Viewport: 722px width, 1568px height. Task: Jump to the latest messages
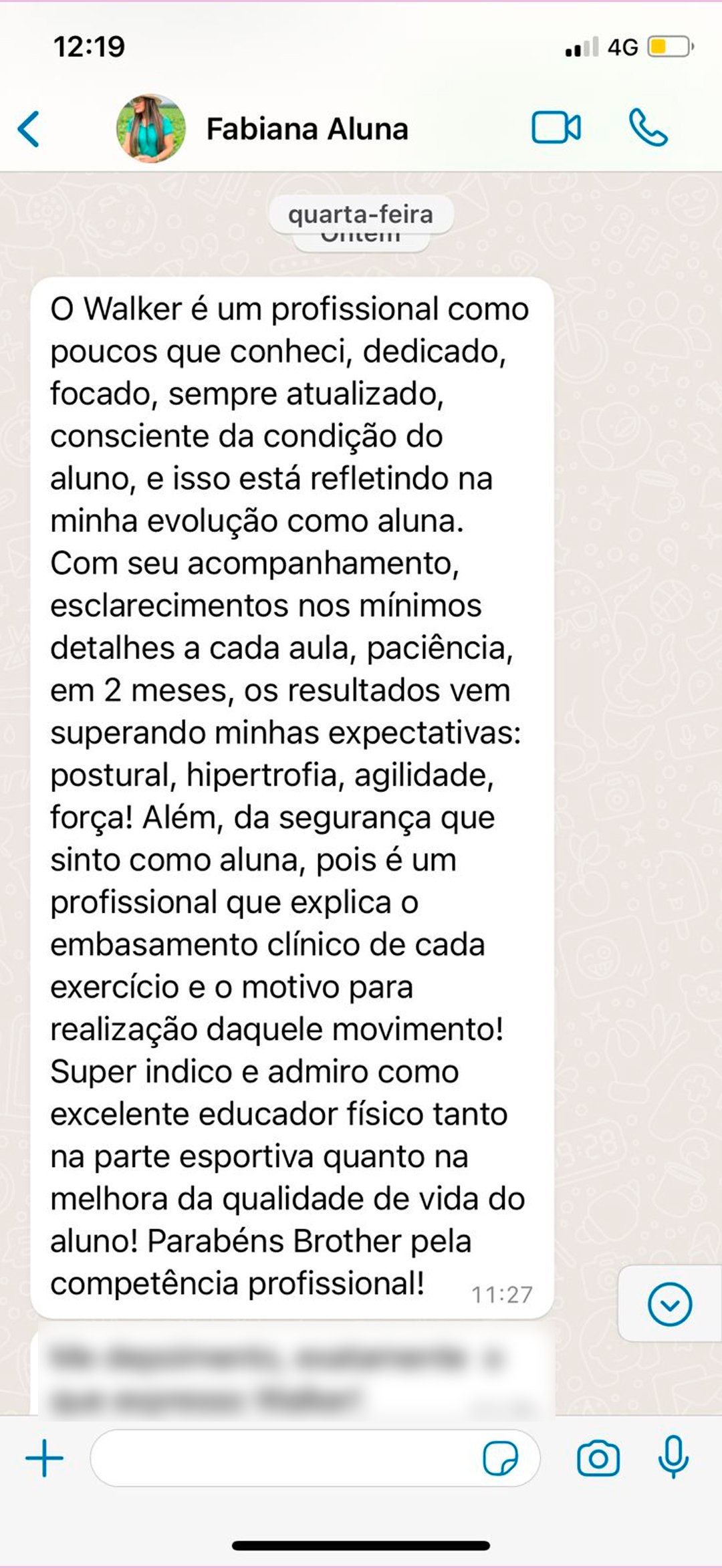[669, 1303]
